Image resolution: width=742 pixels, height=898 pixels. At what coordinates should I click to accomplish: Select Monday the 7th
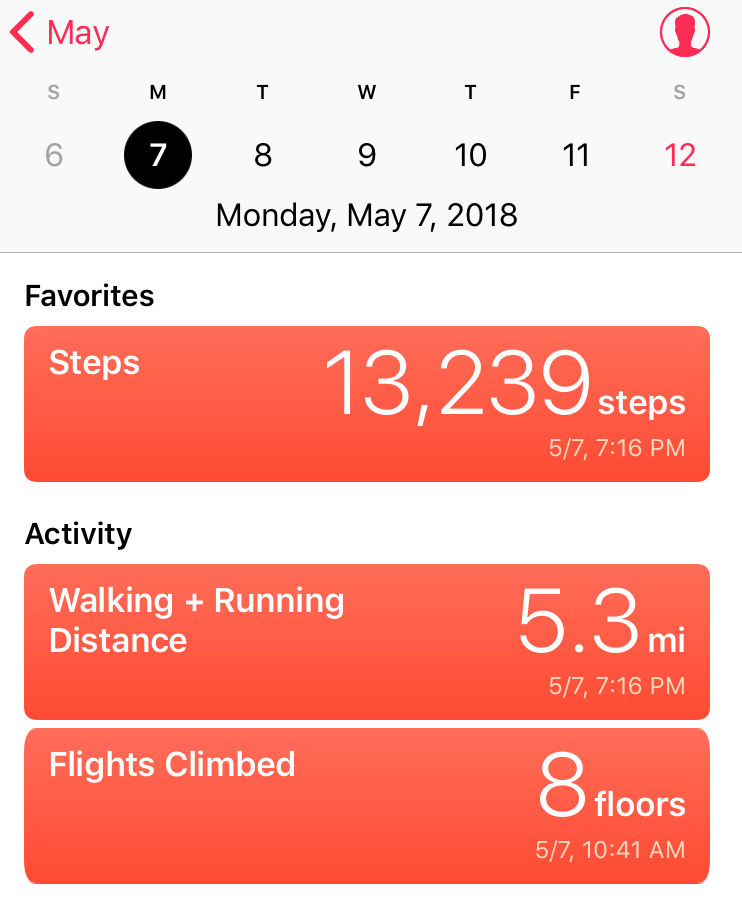tap(158, 155)
